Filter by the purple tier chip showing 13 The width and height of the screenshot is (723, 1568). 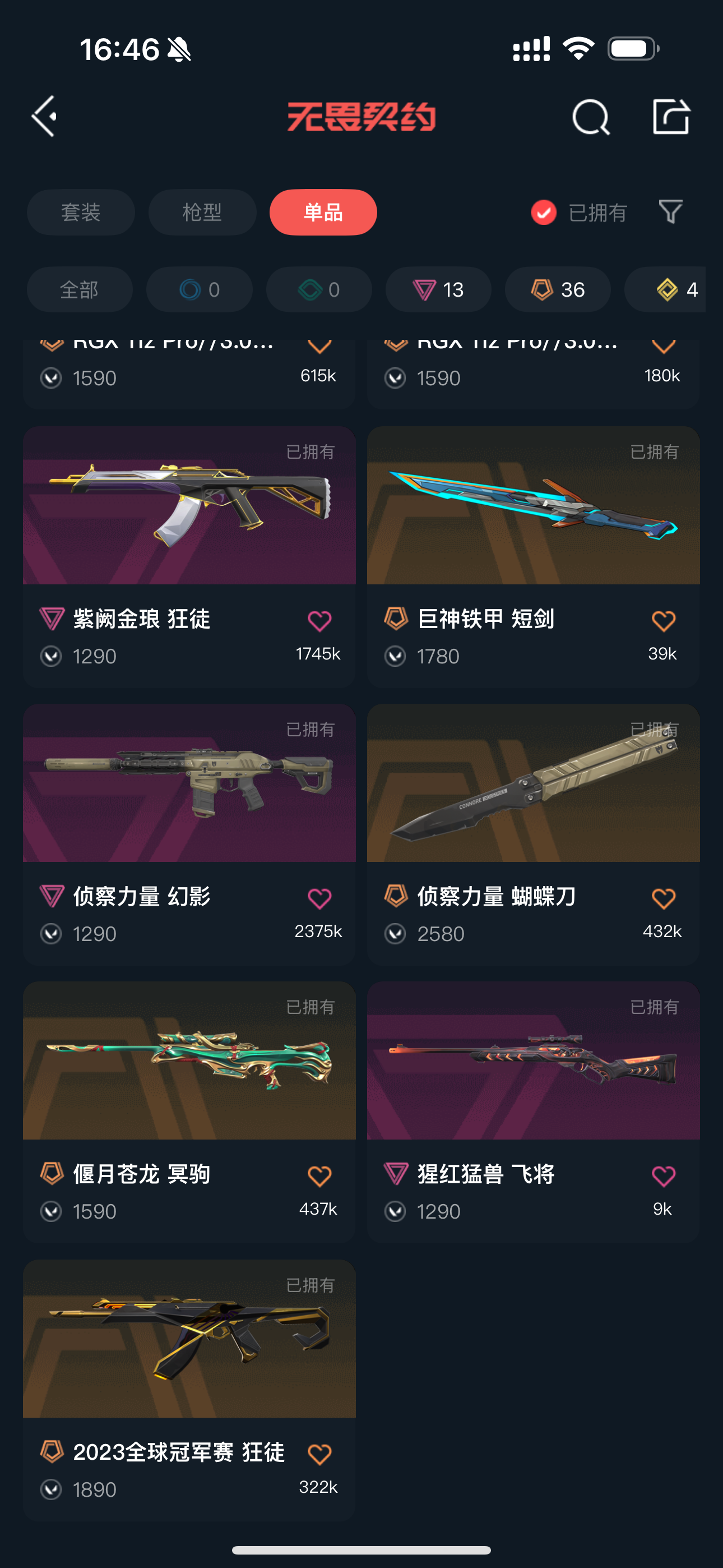tap(438, 290)
